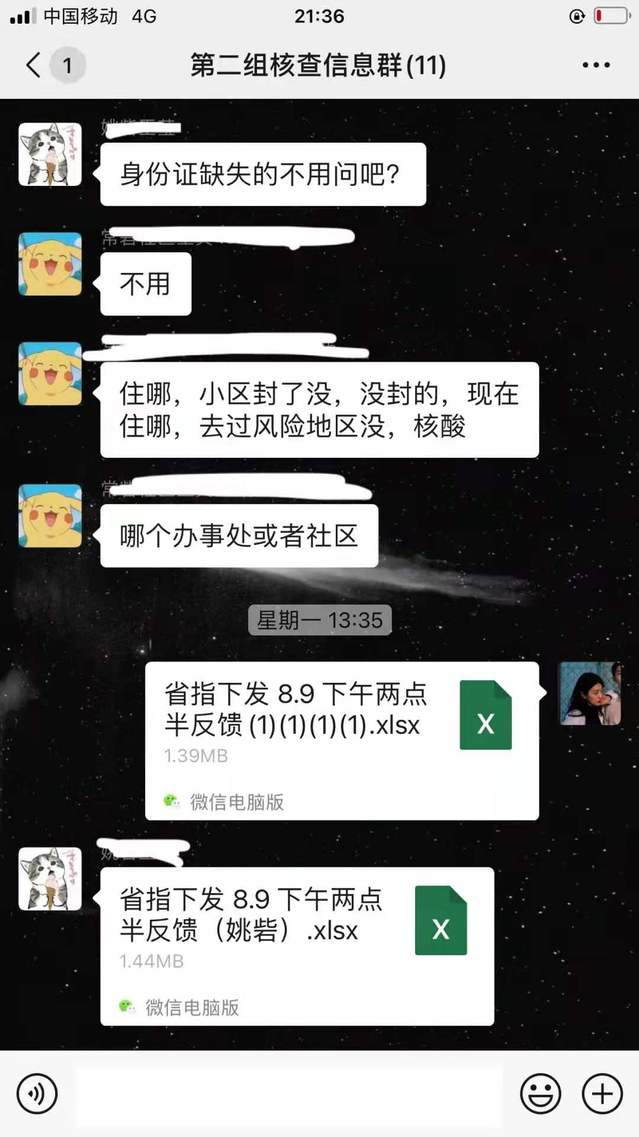Open the group chat overflow menu
Screen dimensions: 639x1137
[595, 66]
